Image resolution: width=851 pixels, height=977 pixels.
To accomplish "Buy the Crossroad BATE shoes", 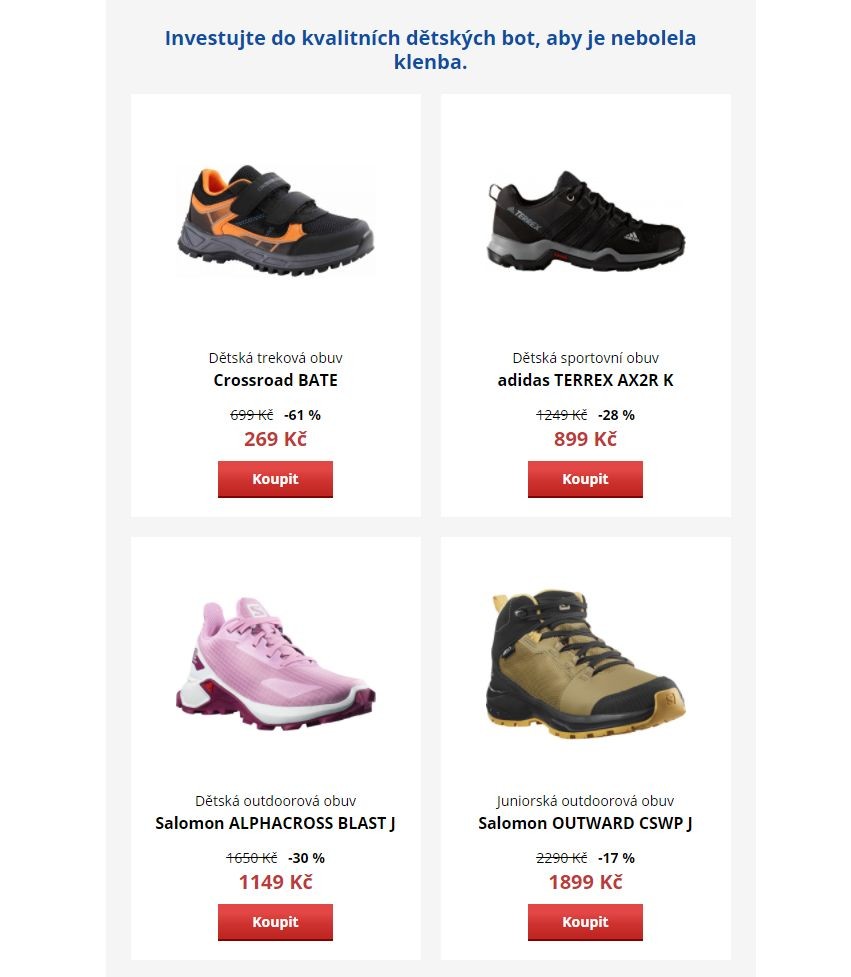I will click(275, 479).
